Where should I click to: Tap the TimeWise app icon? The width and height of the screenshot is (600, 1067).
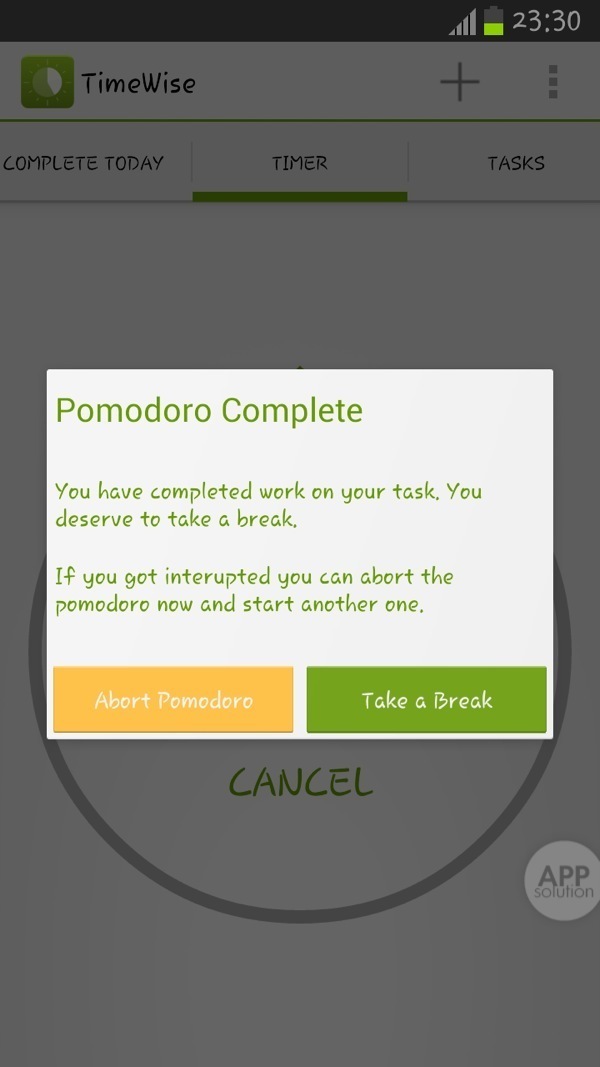tap(47, 82)
